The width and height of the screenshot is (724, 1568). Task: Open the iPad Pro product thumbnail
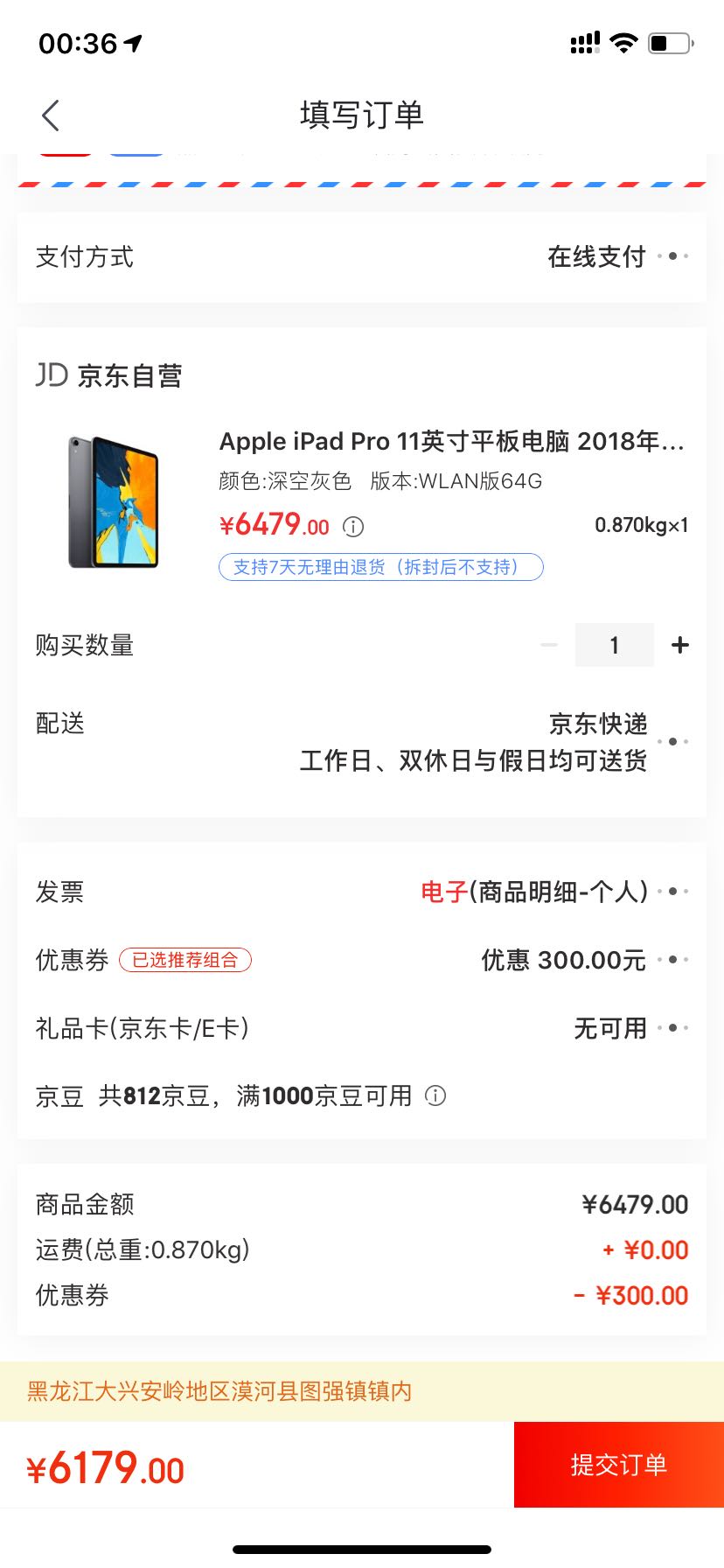(114, 502)
